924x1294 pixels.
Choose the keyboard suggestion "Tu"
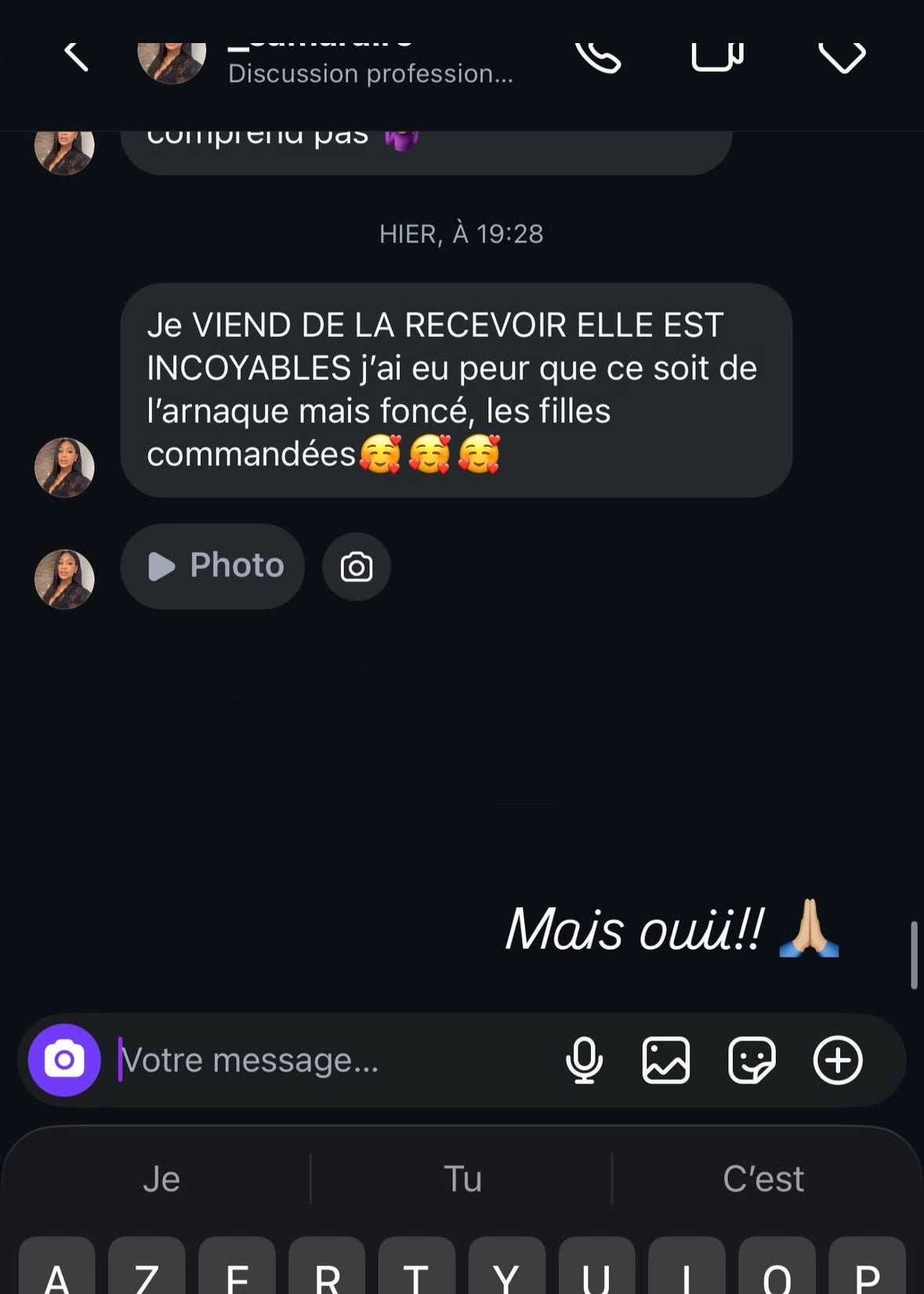click(462, 1179)
